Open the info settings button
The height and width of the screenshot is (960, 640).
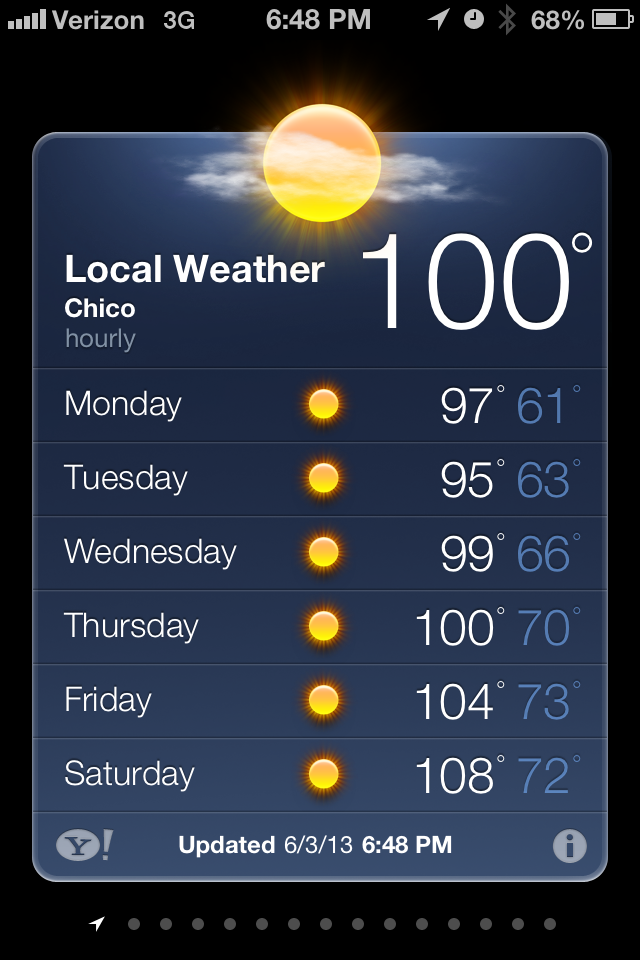(x=569, y=847)
